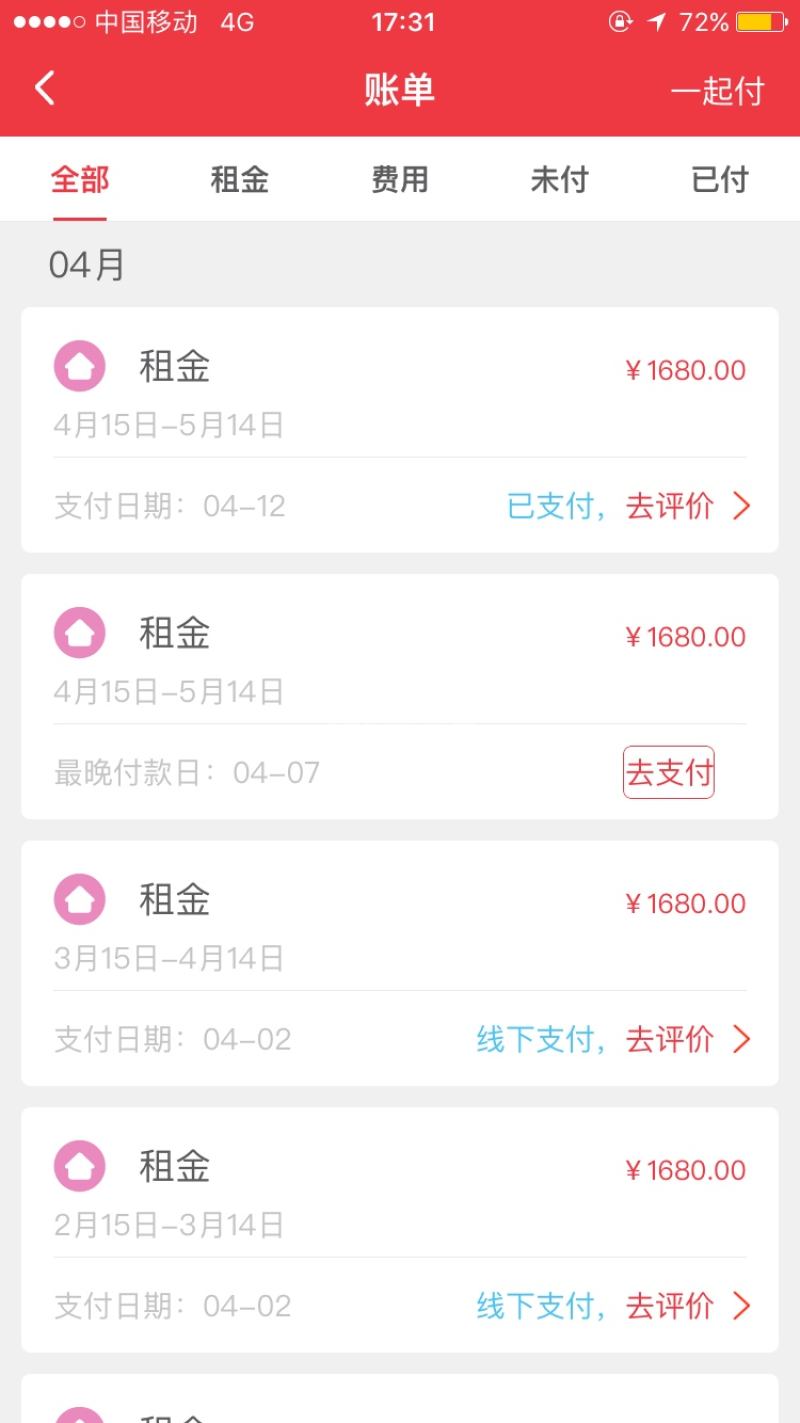Switch to the 全部 tab

tap(80, 180)
